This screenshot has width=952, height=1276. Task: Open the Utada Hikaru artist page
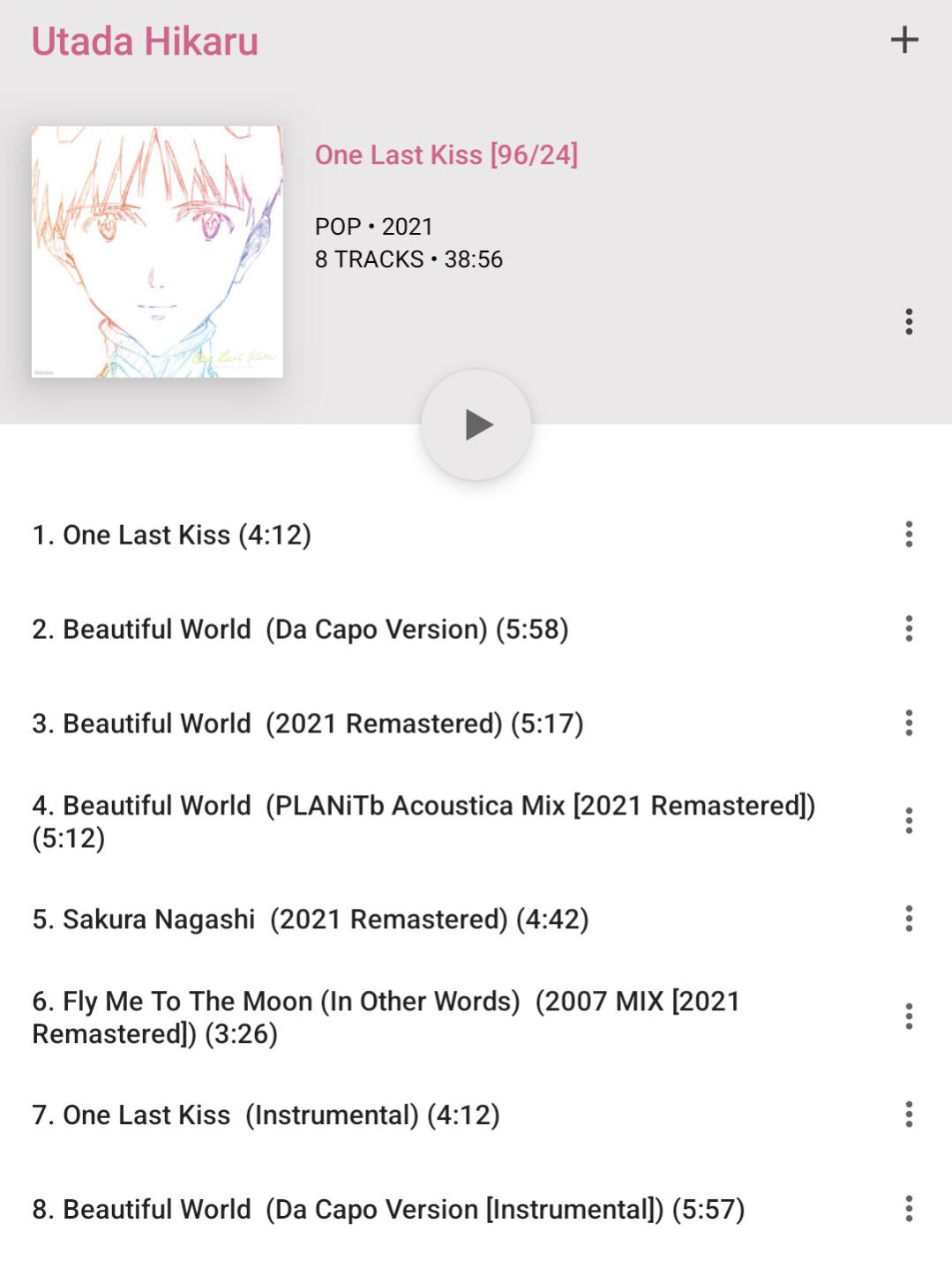[146, 41]
